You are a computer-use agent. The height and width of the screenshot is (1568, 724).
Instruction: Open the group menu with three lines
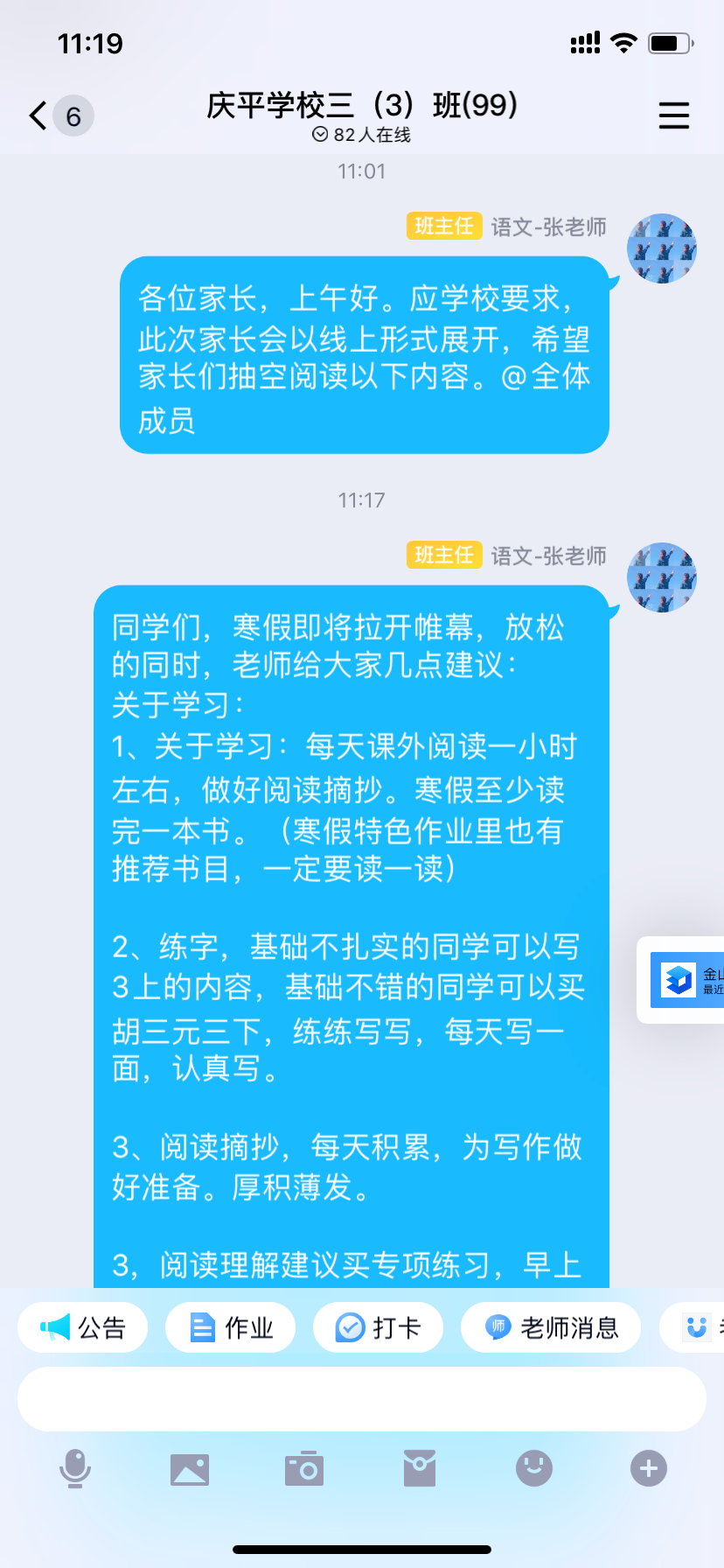(x=673, y=115)
